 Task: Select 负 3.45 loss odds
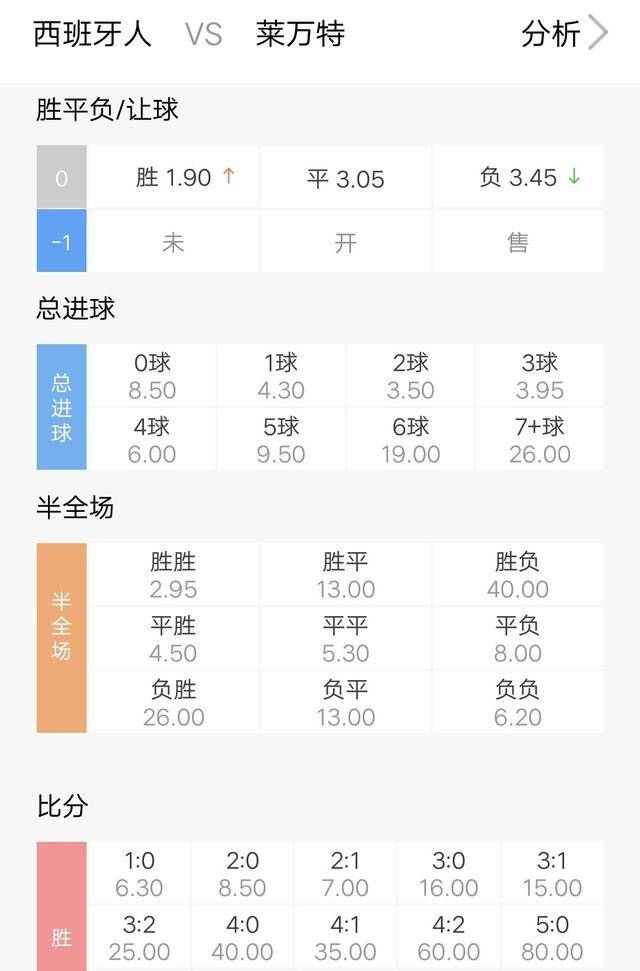click(518, 178)
